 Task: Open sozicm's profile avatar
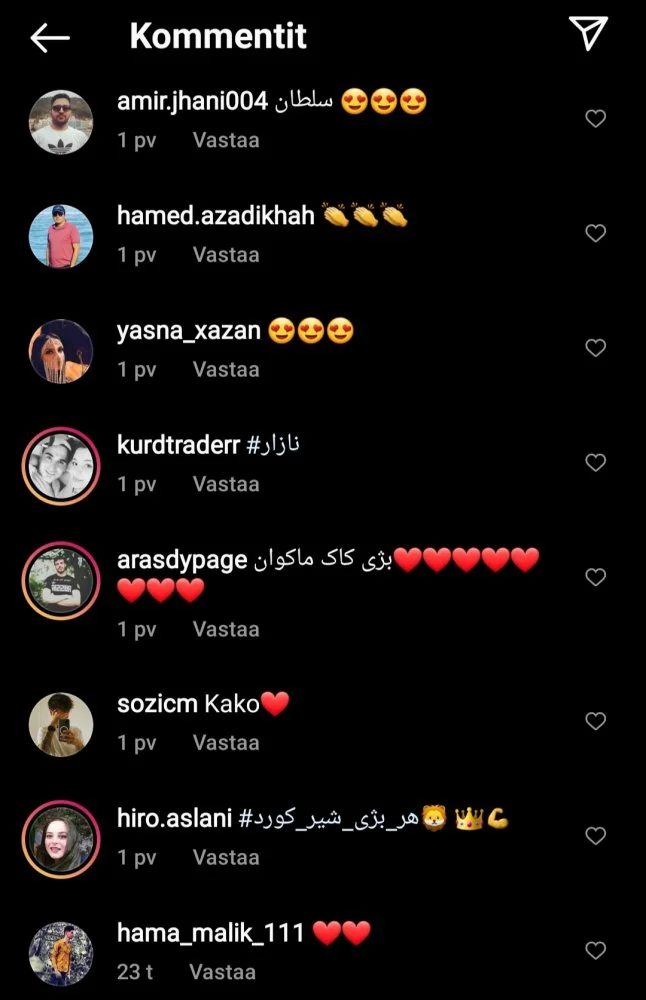[x=61, y=724]
